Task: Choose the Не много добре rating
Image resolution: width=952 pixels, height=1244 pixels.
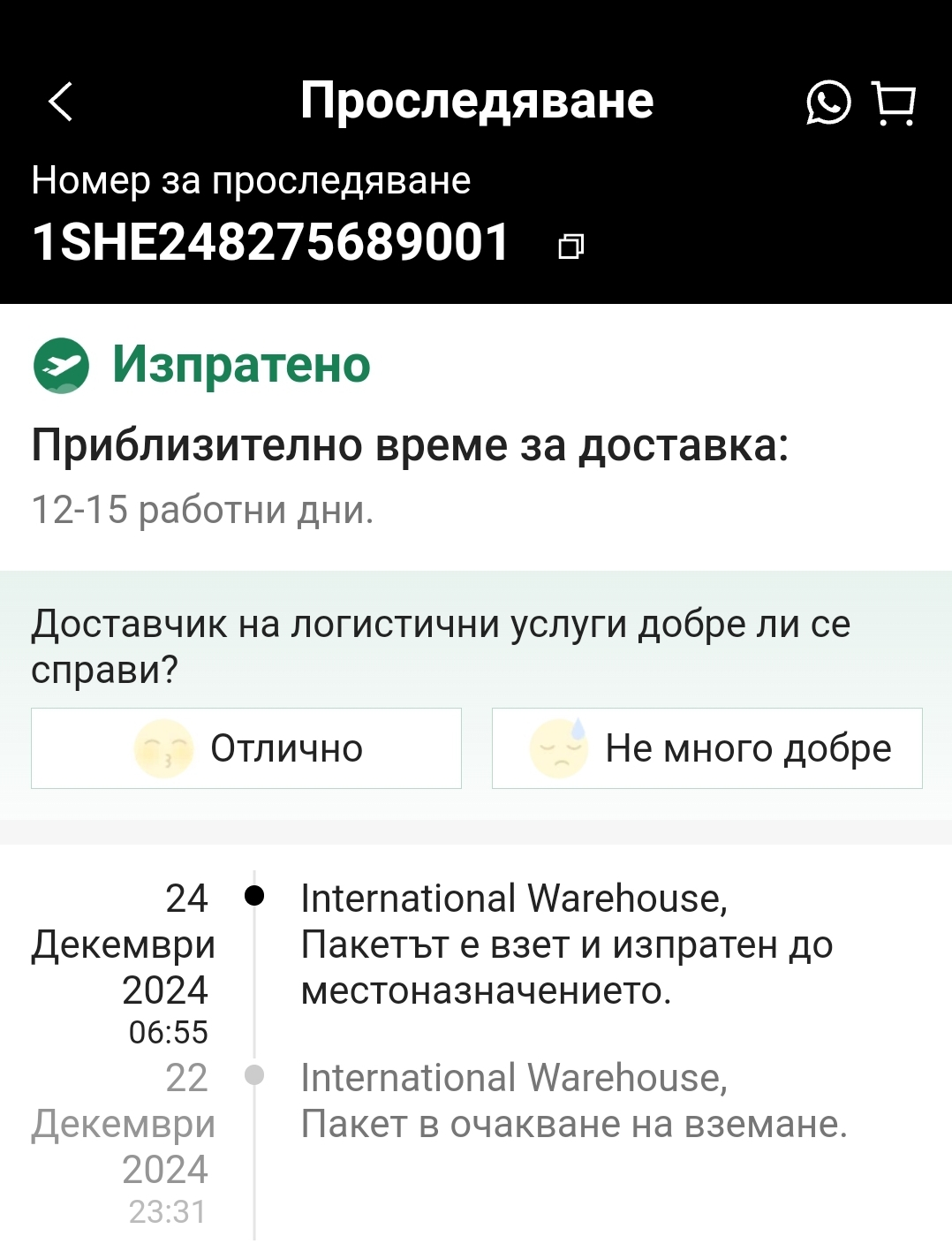Action: pyautogui.click(x=706, y=748)
